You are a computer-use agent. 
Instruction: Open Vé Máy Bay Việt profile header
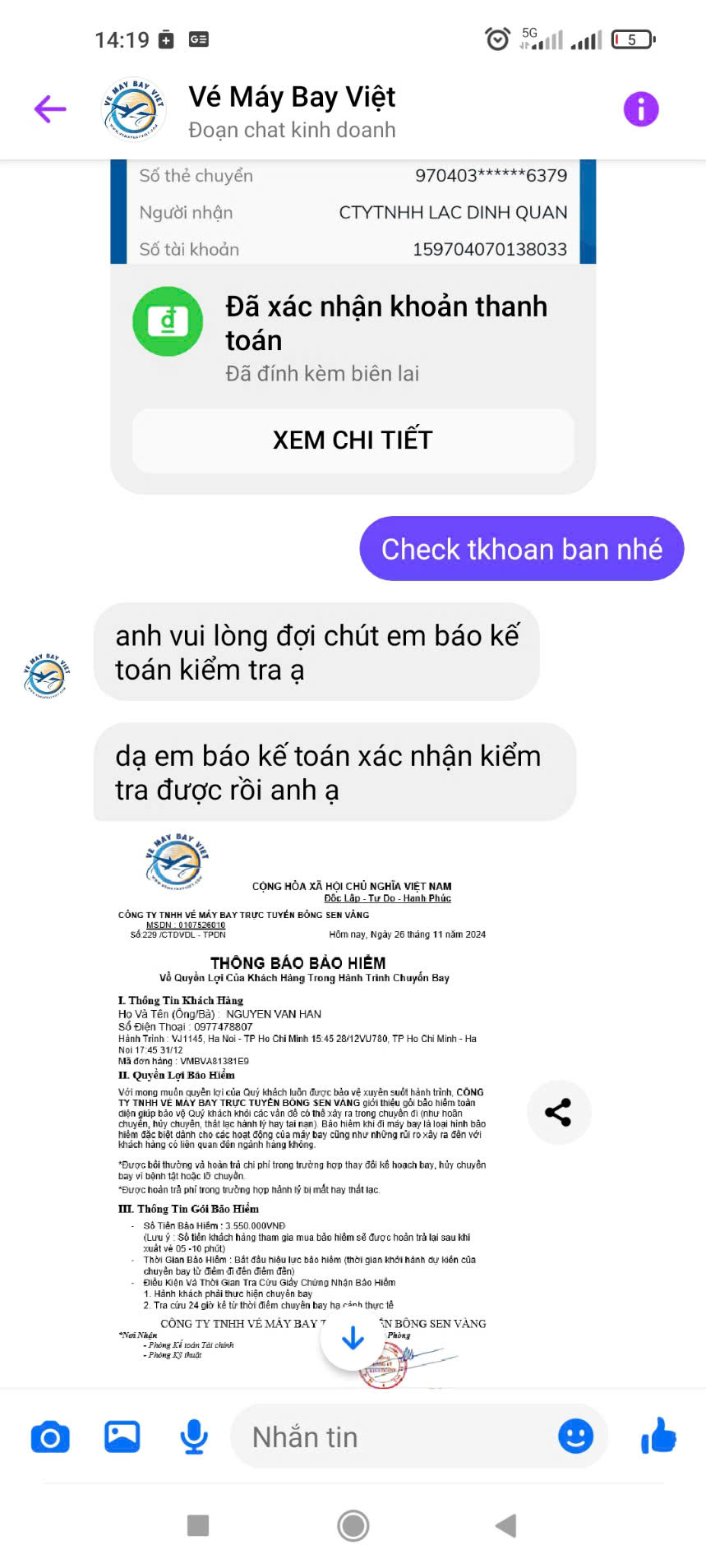(291, 111)
